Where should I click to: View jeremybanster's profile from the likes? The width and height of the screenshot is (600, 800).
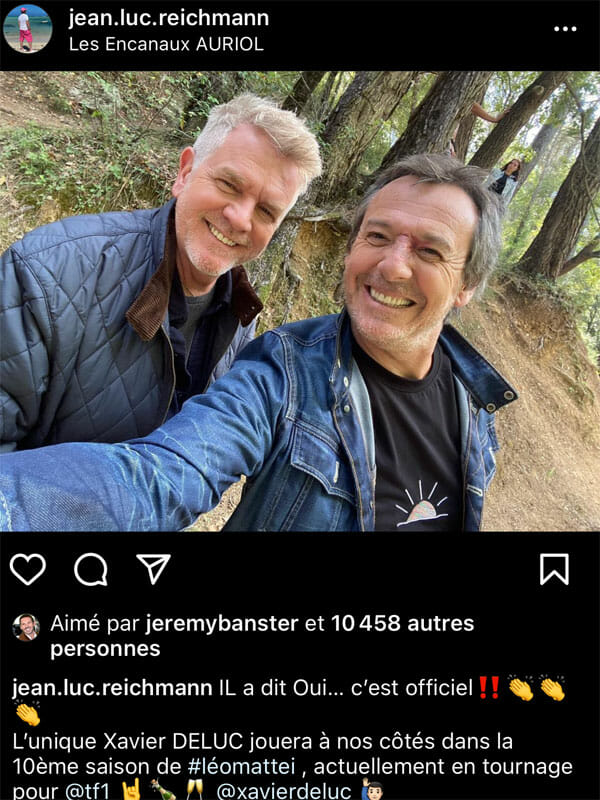coord(222,624)
